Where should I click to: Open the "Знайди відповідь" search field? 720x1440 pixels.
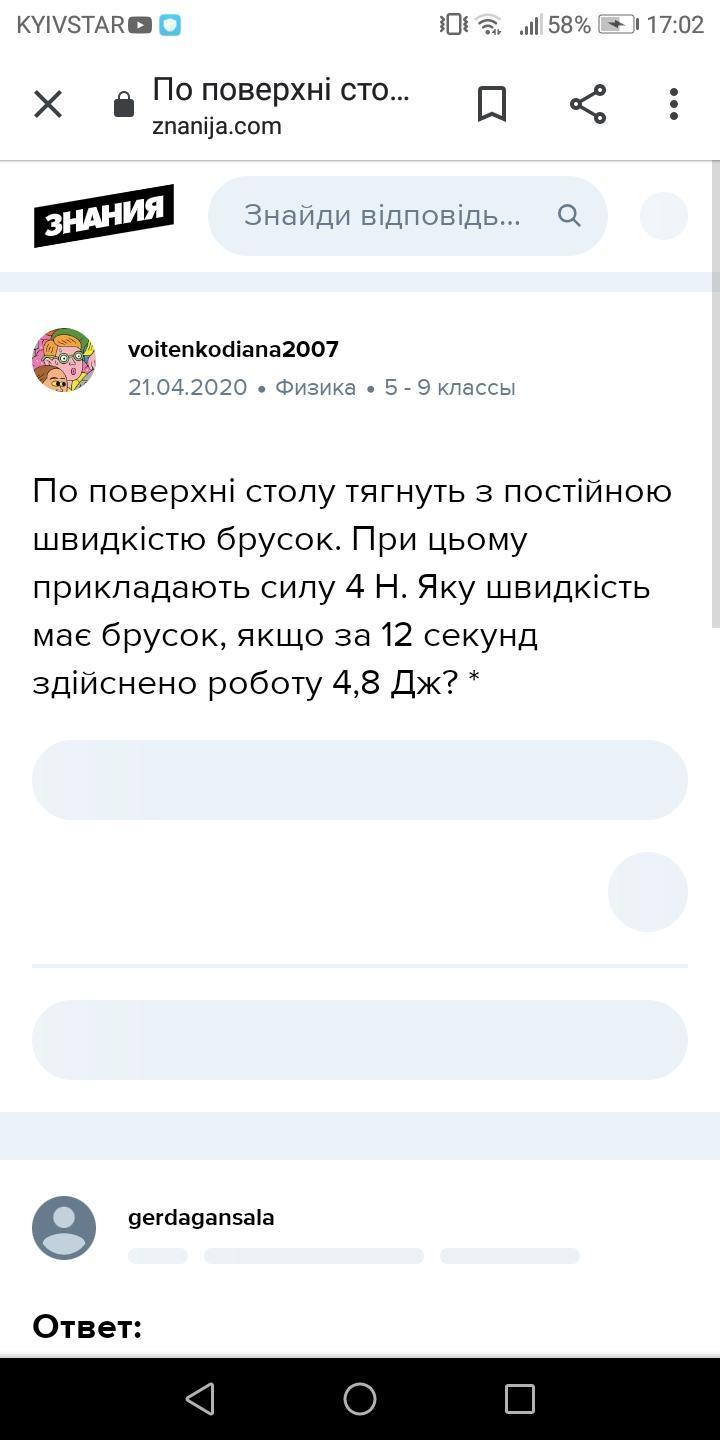(x=390, y=216)
